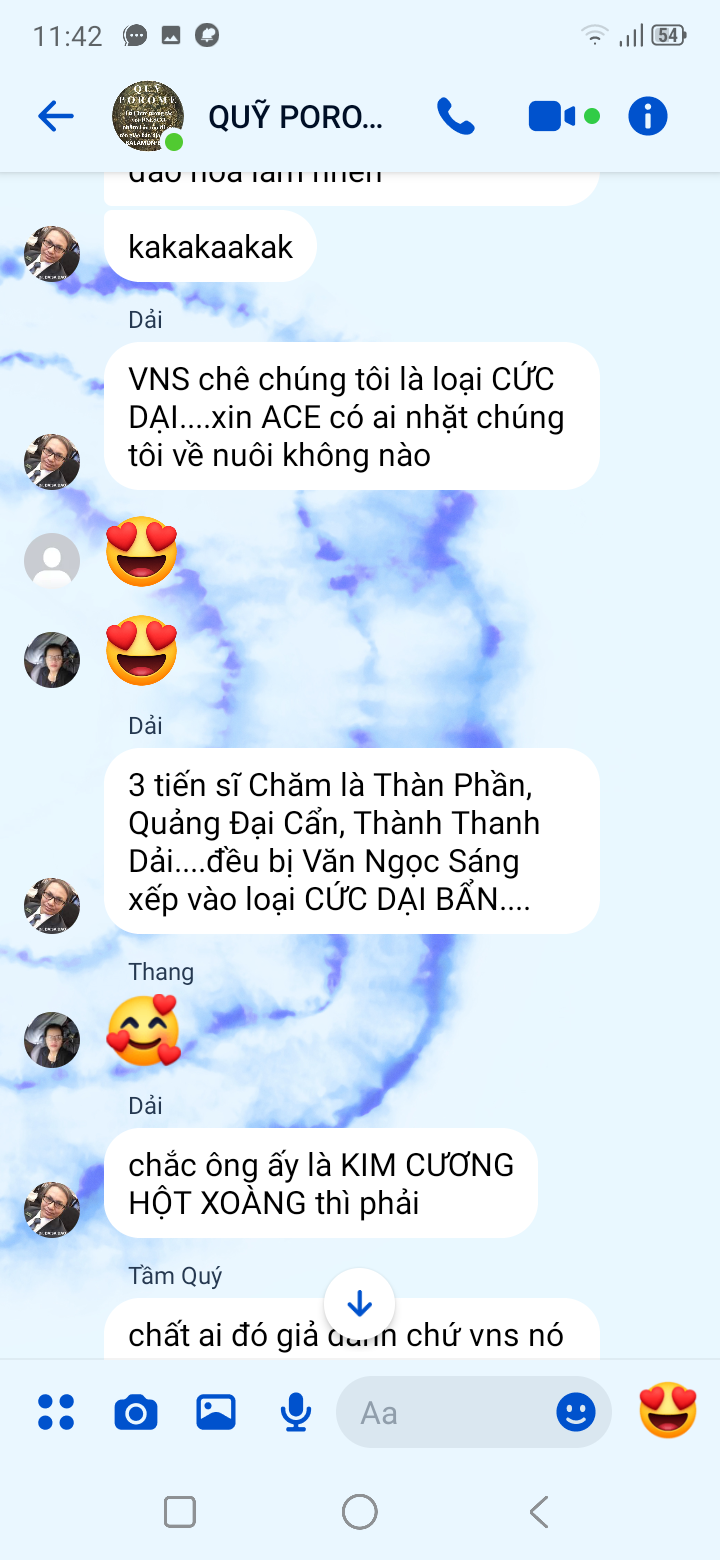Open the grey default avatar beside the heart-eyes emoji
720x1560 pixels.
tap(52, 561)
